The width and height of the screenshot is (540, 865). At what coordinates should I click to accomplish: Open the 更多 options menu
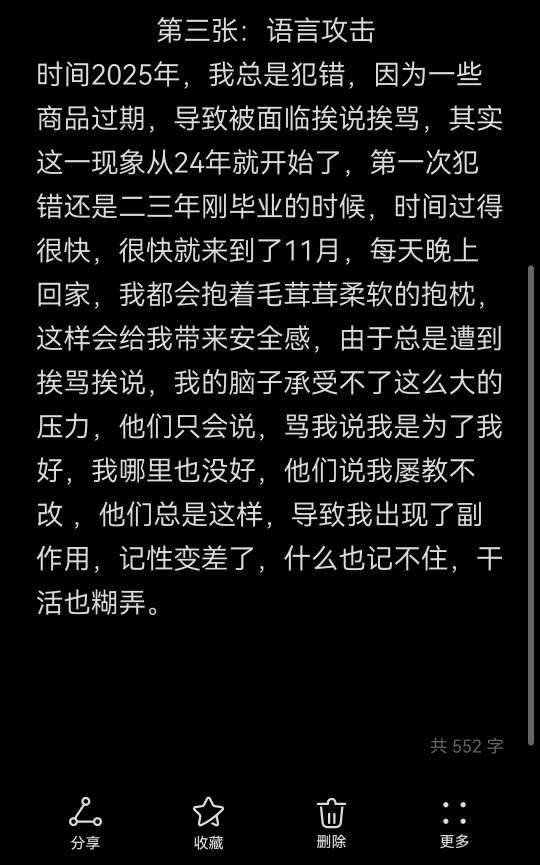pyautogui.click(x=455, y=823)
